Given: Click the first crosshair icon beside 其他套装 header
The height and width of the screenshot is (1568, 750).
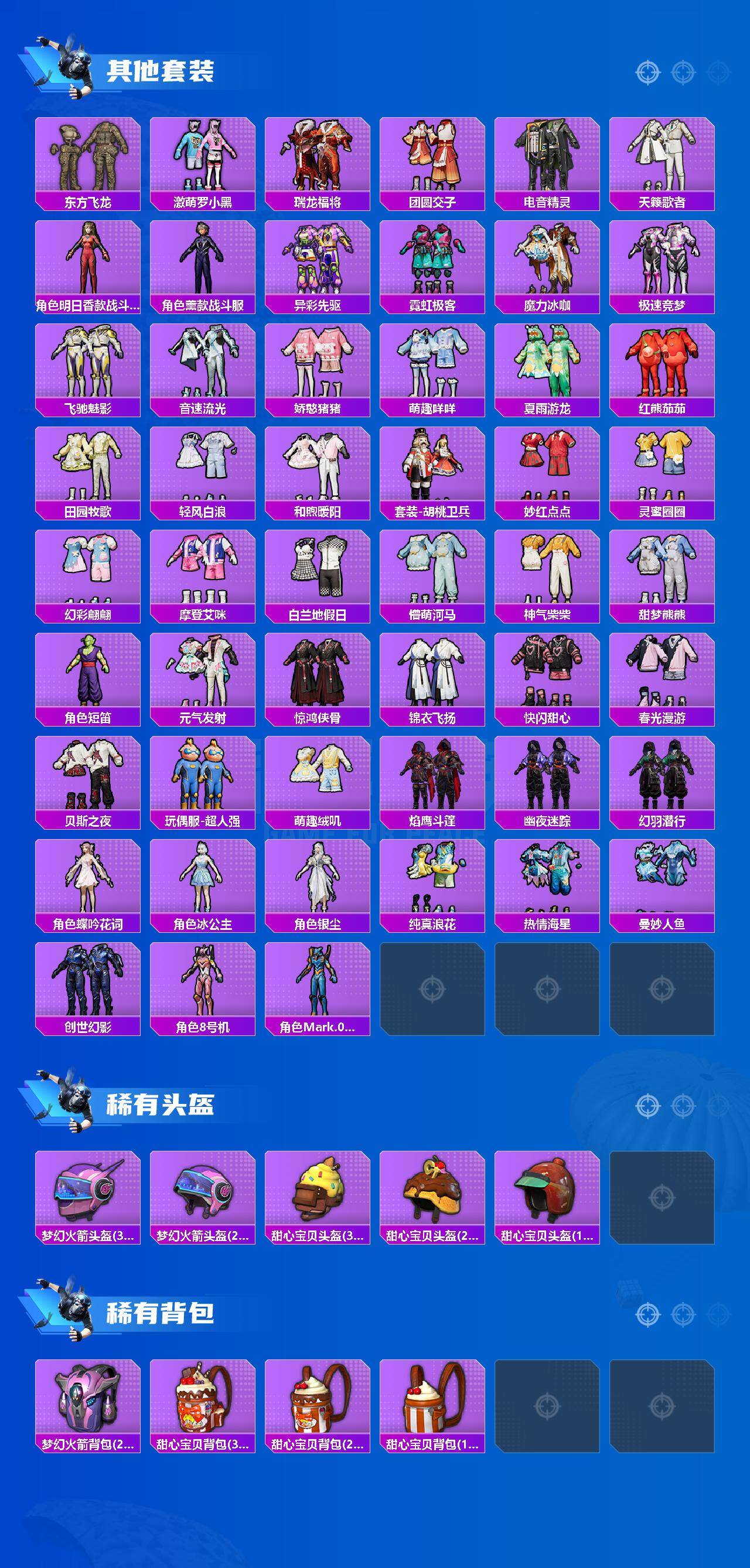Looking at the screenshot, I should click(647, 71).
